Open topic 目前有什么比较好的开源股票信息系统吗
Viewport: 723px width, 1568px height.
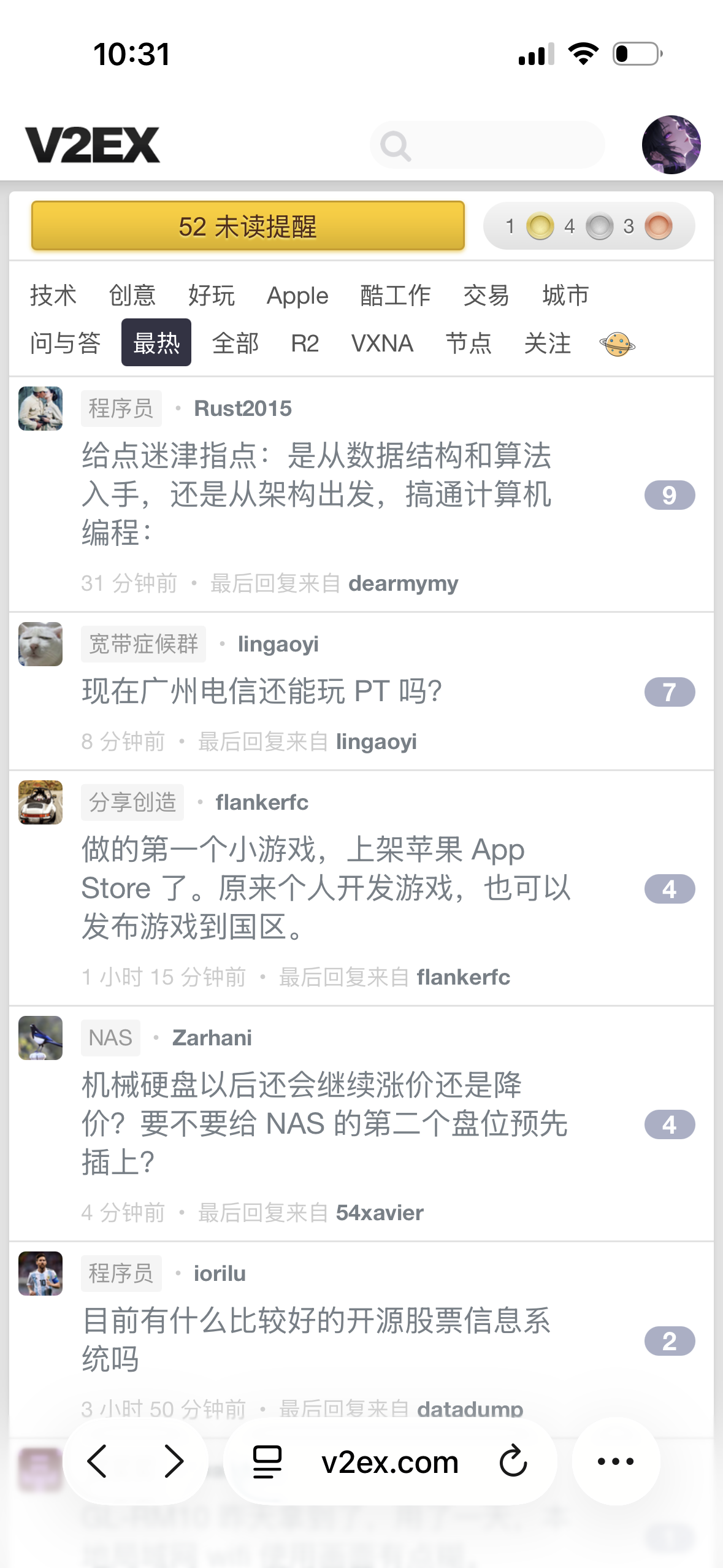(x=316, y=1339)
